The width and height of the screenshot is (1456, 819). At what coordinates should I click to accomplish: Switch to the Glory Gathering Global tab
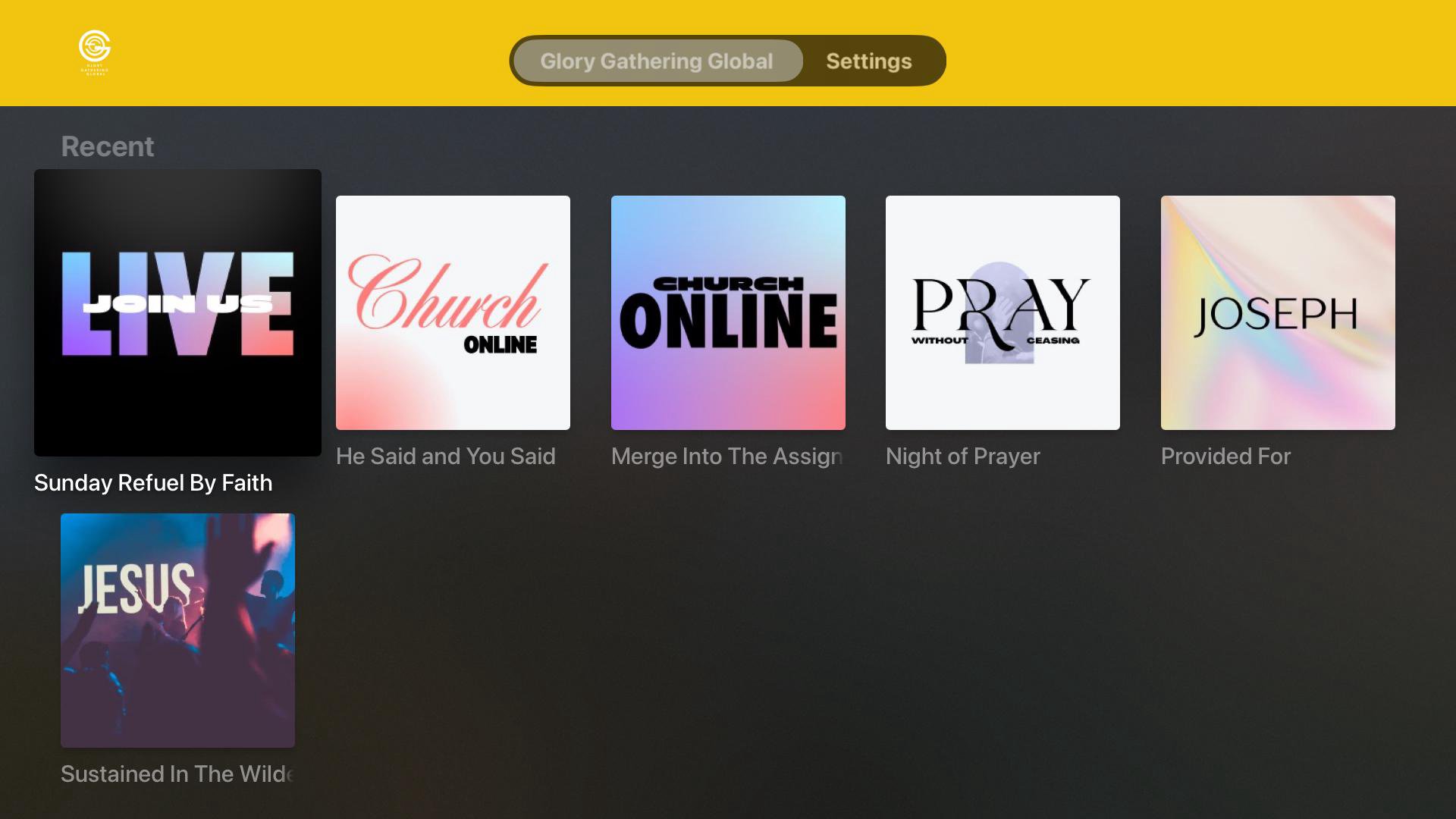click(x=657, y=61)
